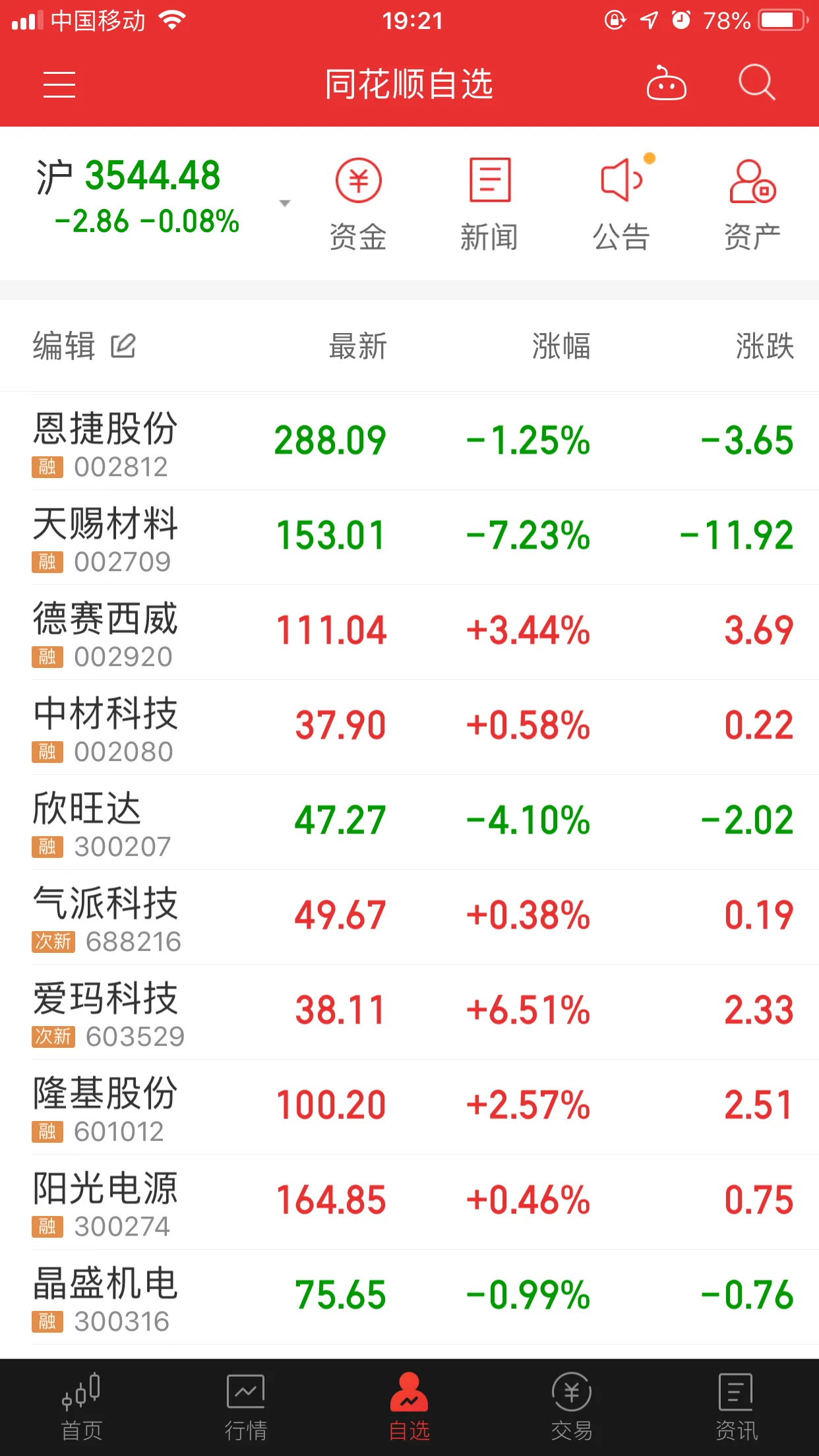Sort the list by 涨幅 column

click(x=561, y=346)
